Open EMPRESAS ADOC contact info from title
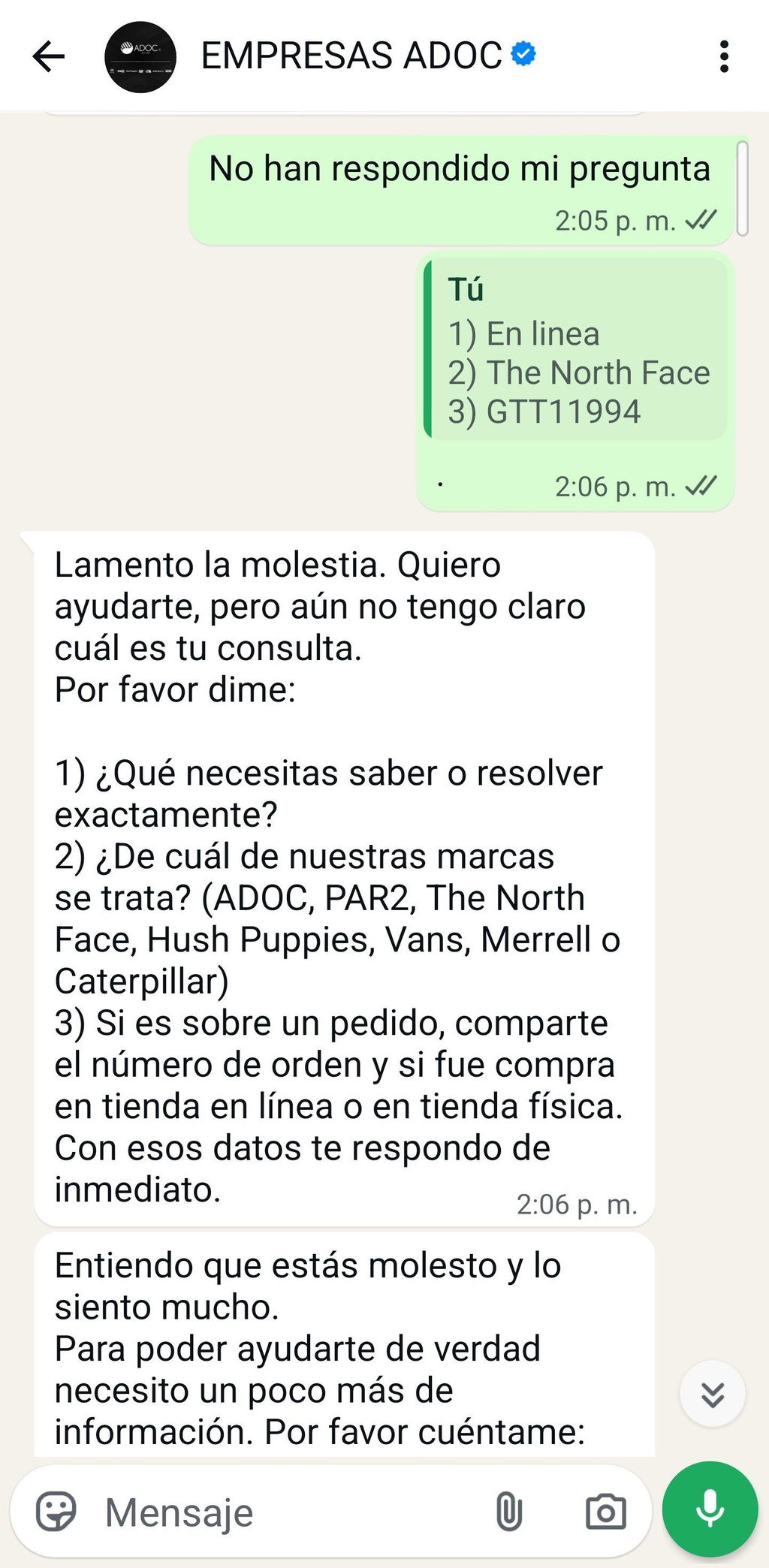The width and height of the screenshot is (769, 1568). 351,56
